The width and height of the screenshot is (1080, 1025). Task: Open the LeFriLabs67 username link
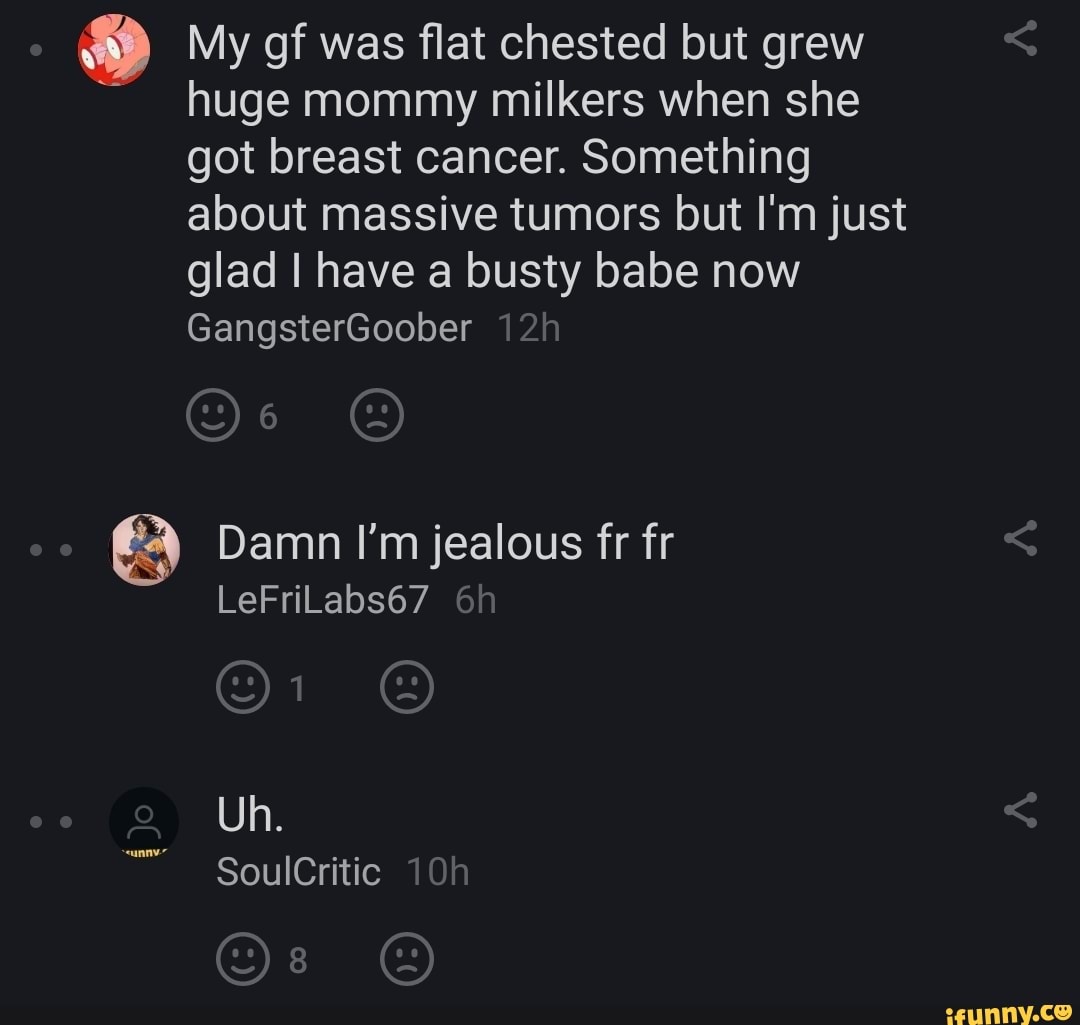322,599
